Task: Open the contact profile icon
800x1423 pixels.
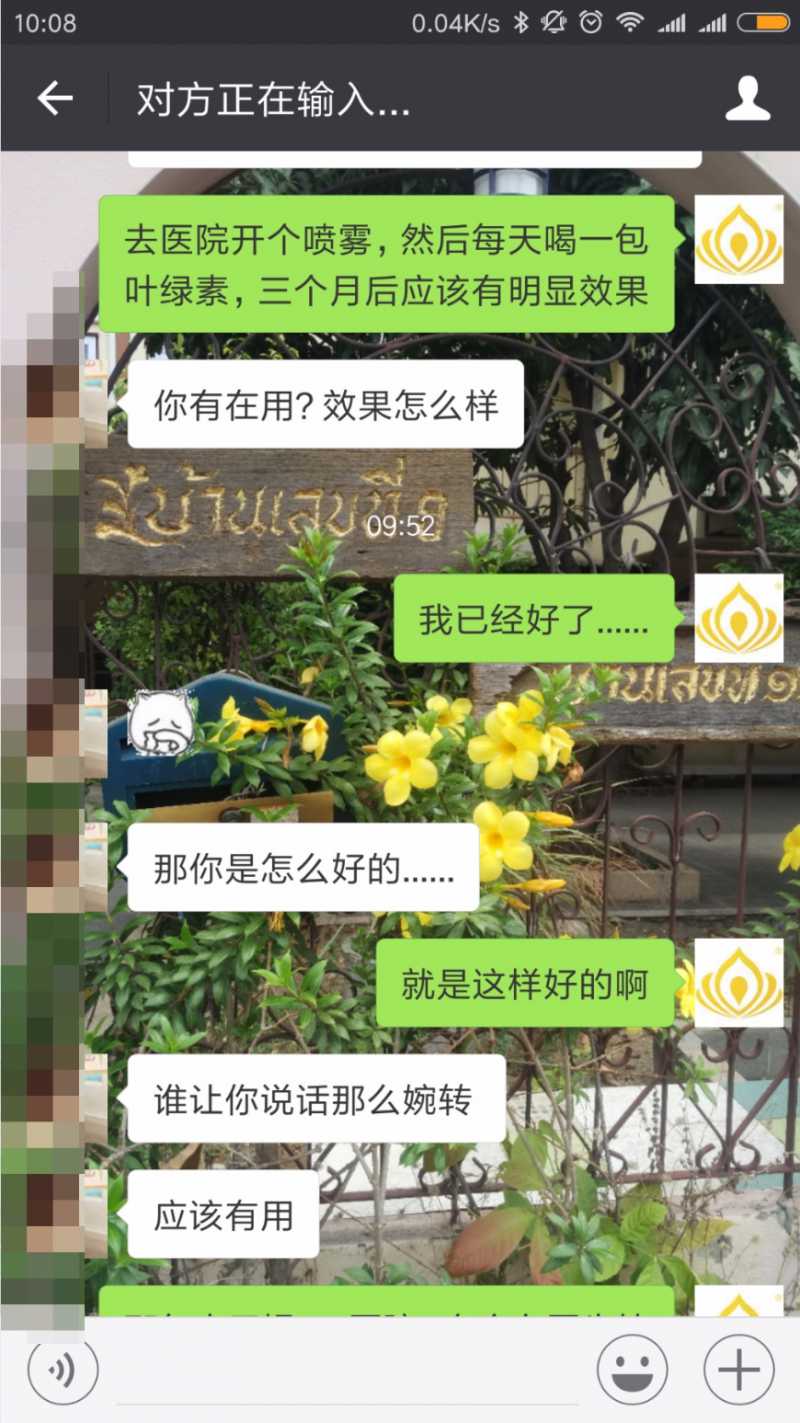Action: pos(747,98)
